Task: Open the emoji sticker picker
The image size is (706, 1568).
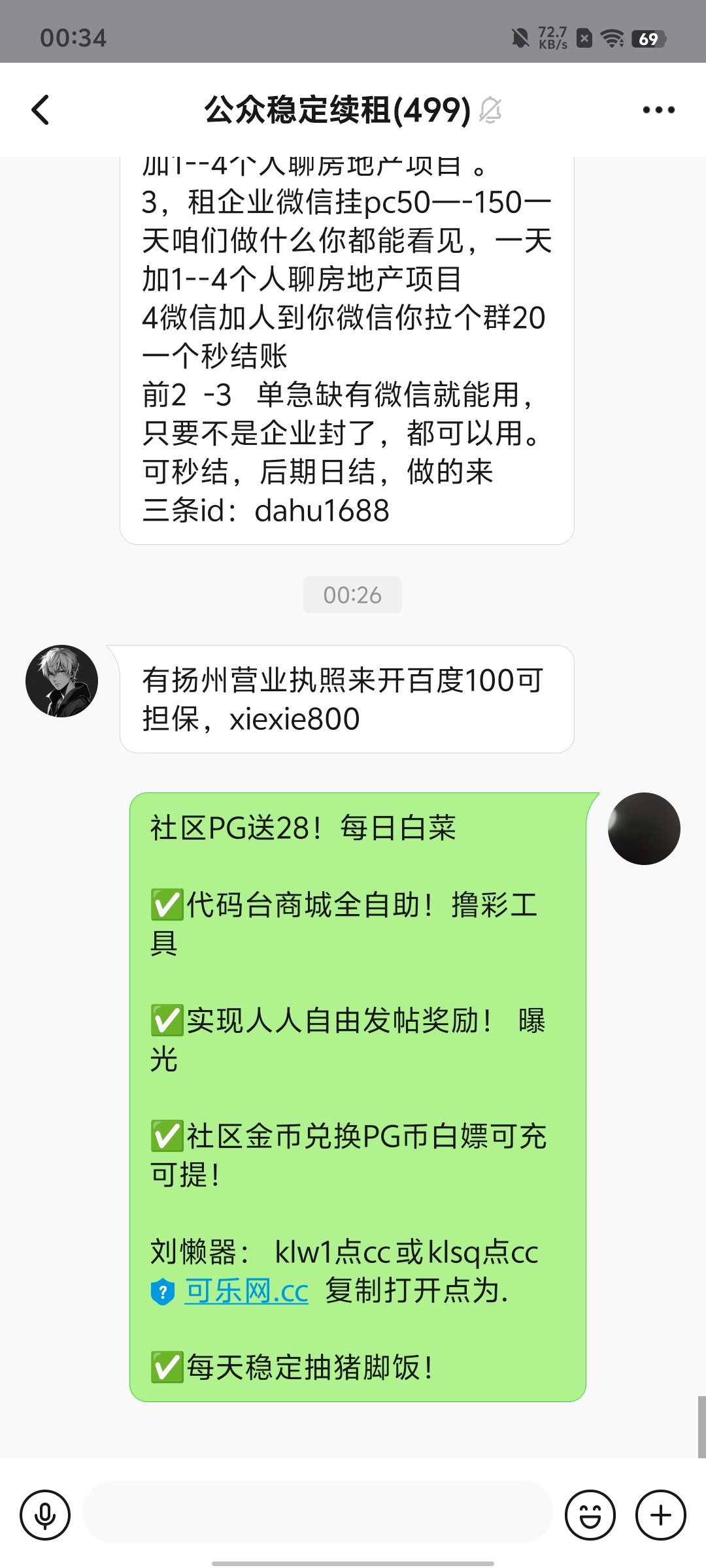Action: (590, 1515)
